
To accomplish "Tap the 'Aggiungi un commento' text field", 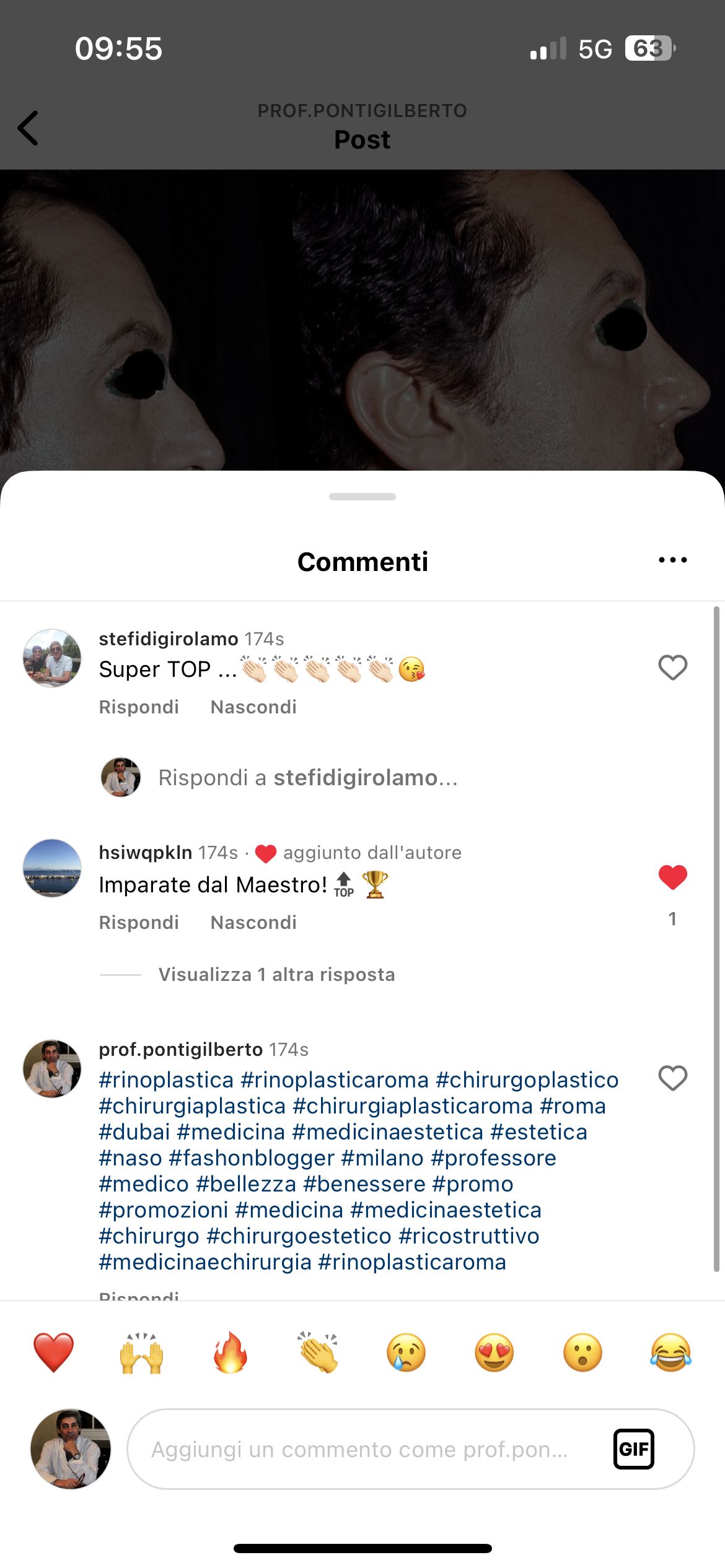I will 359,1450.
